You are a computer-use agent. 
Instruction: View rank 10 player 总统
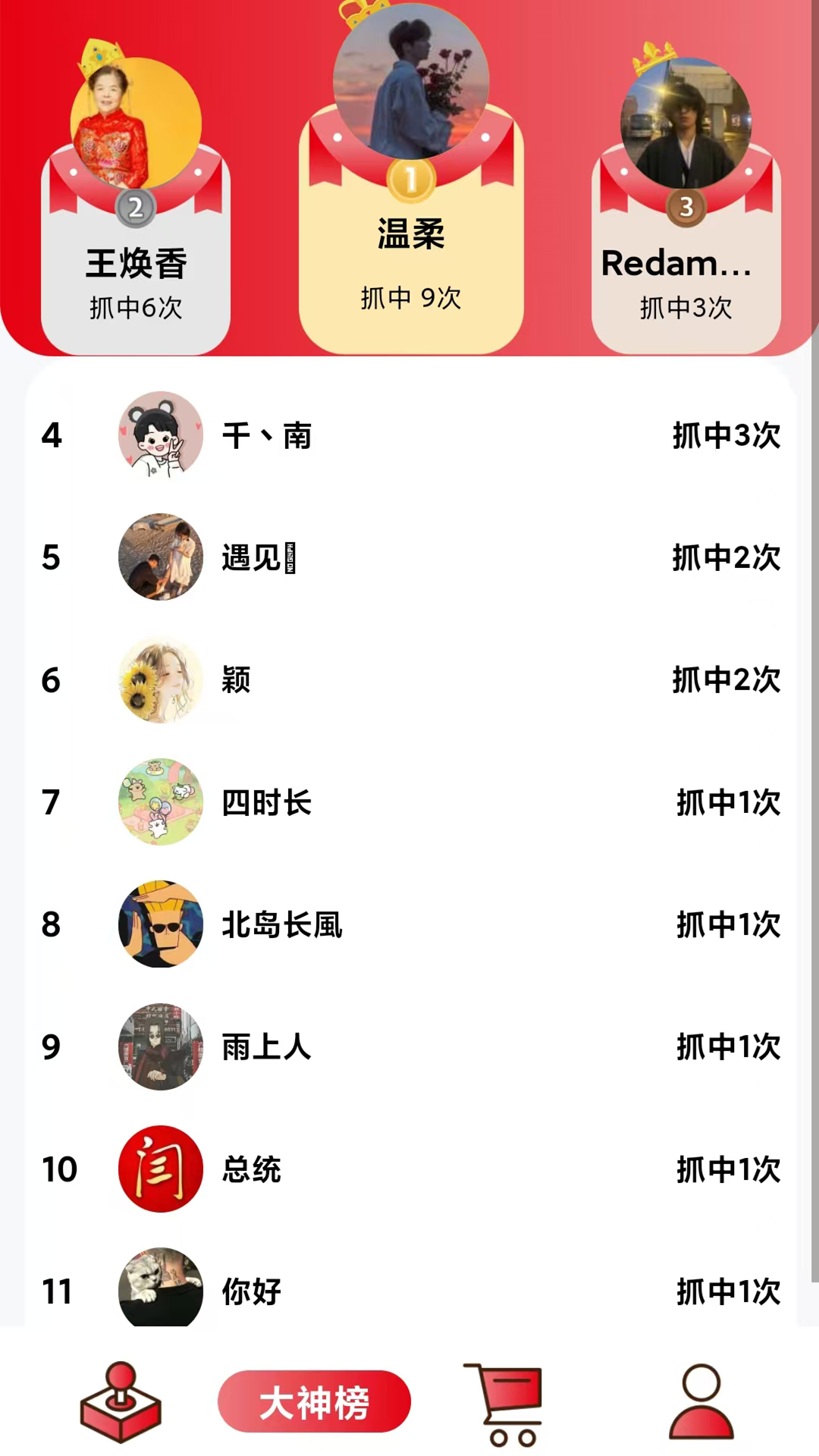pyautogui.click(x=409, y=1169)
